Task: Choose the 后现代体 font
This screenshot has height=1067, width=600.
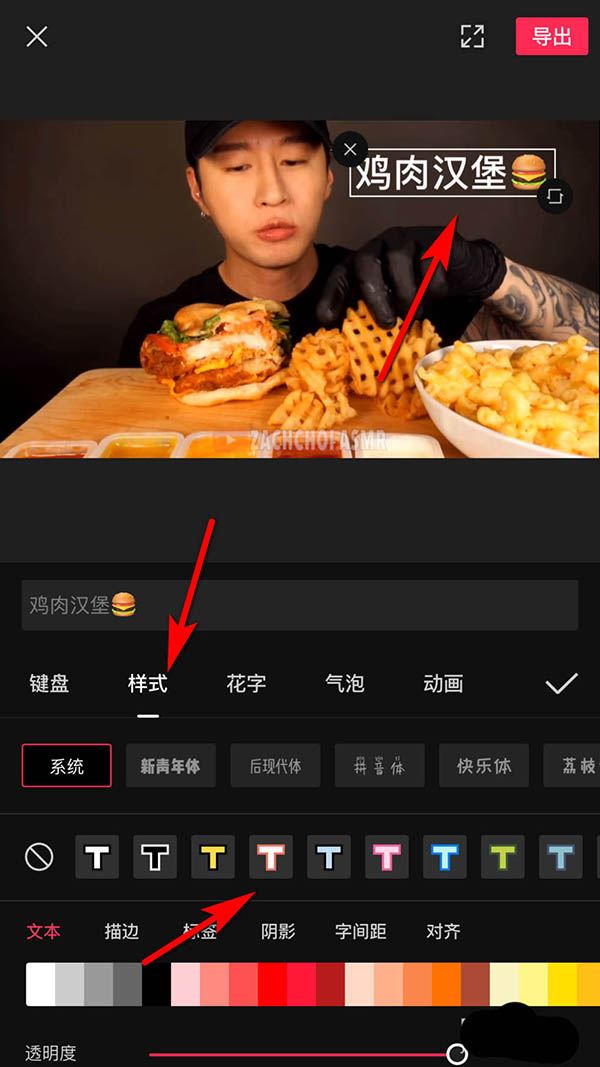Action: click(x=275, y=766)
